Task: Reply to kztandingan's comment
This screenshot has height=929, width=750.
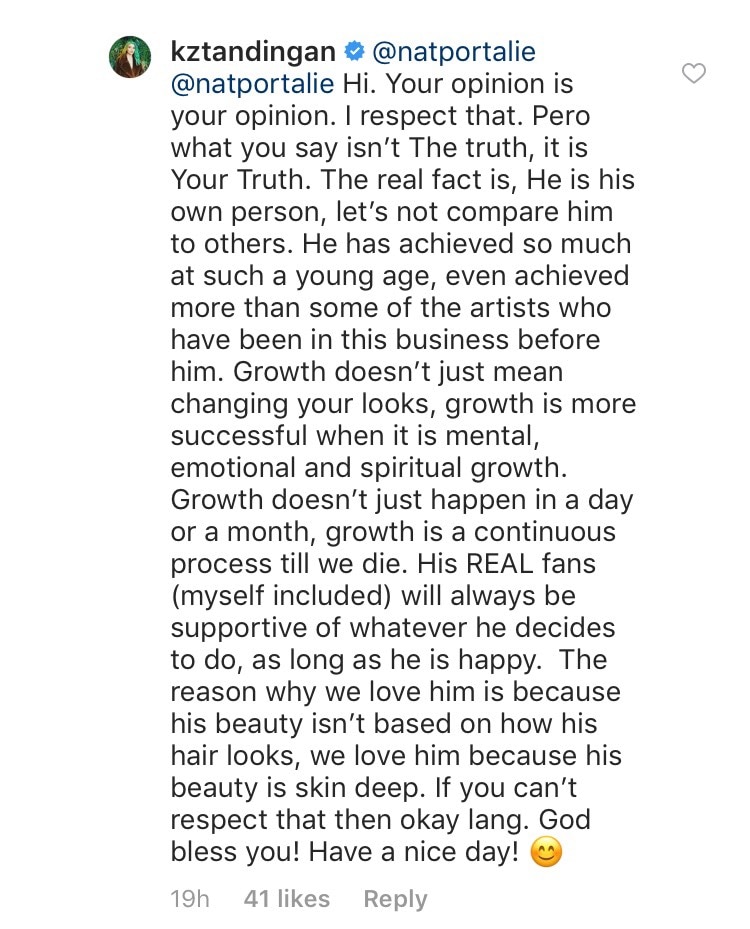Action: tap(395, 899)
